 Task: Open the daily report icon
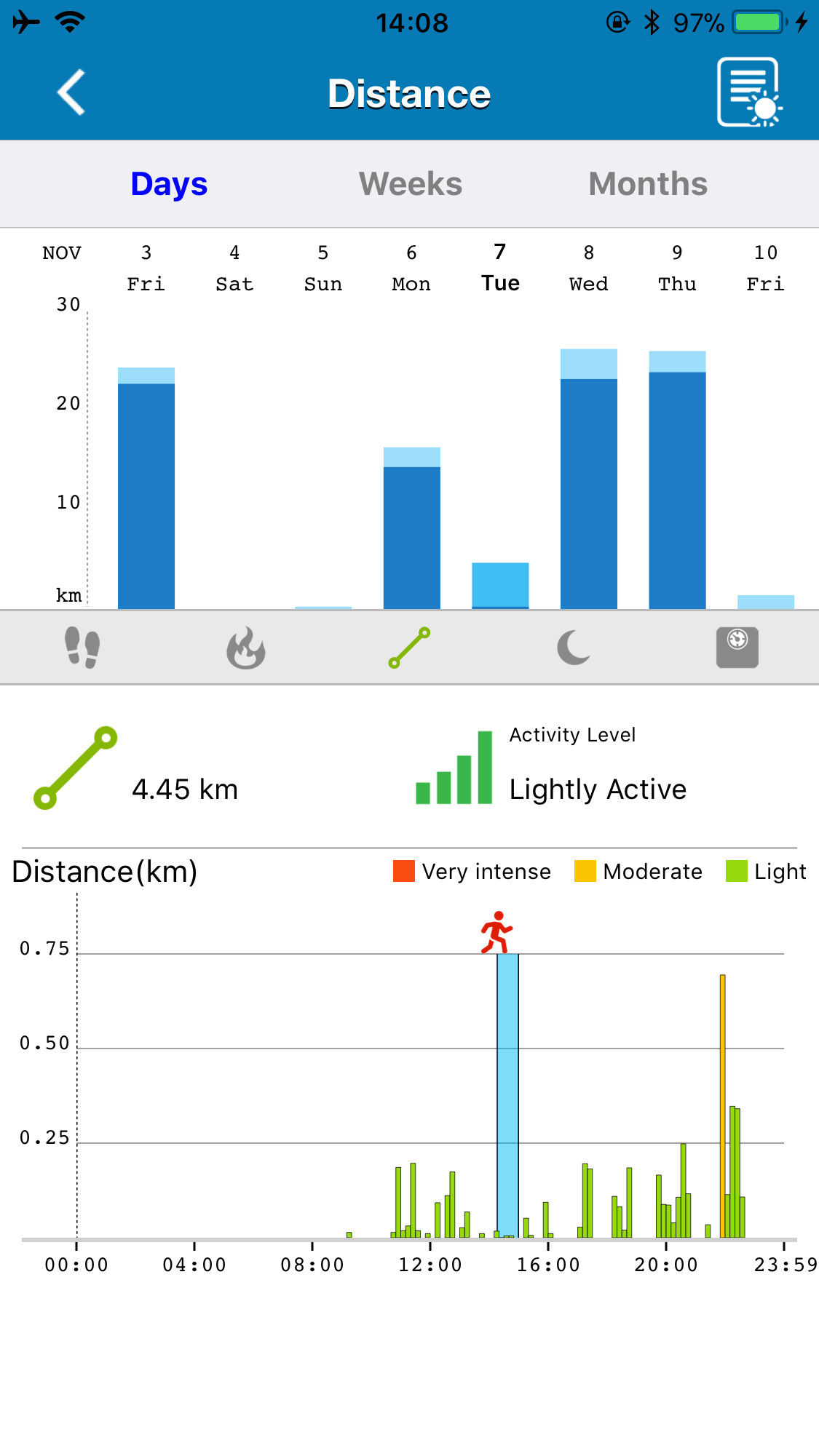[749, 92]
